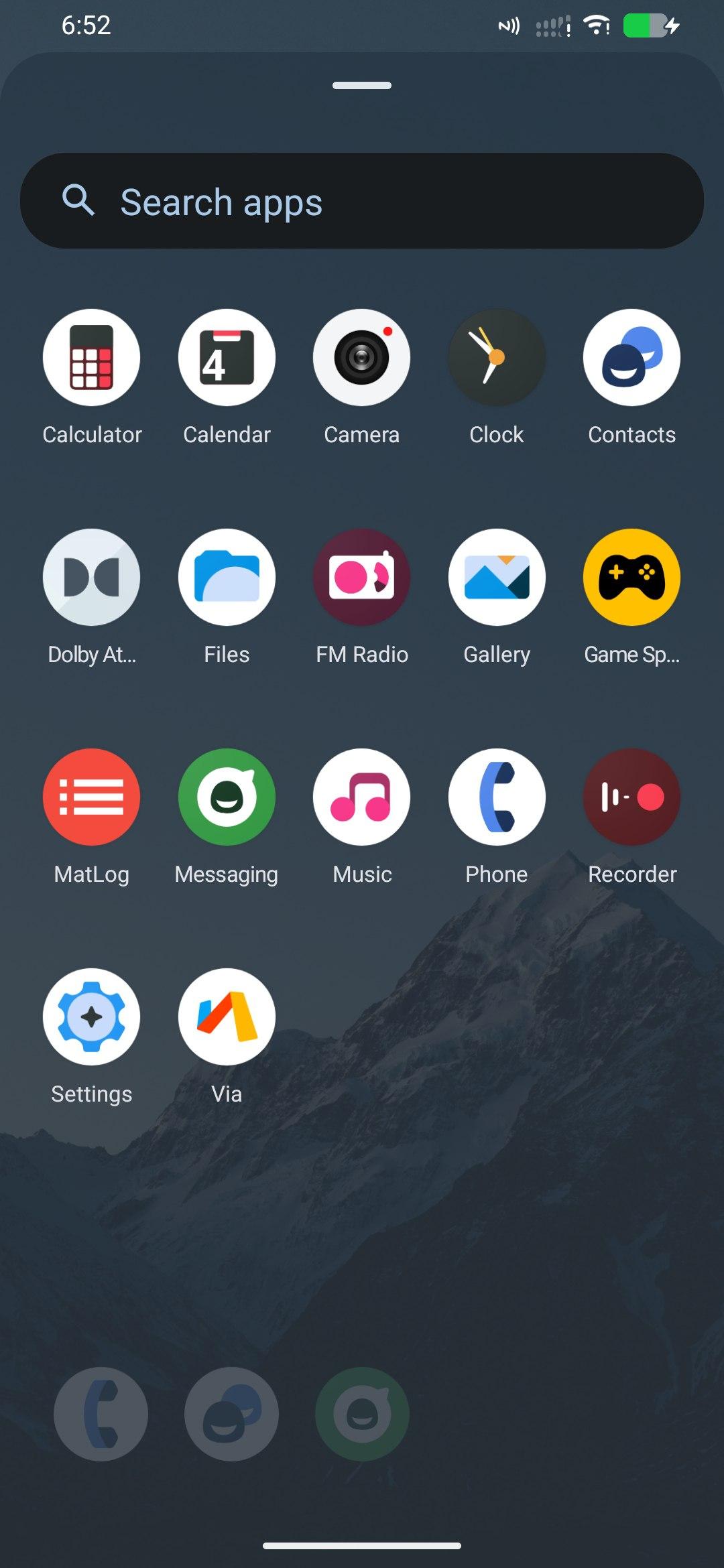
Task: Open the Settings app
Action: (92, 1017)
